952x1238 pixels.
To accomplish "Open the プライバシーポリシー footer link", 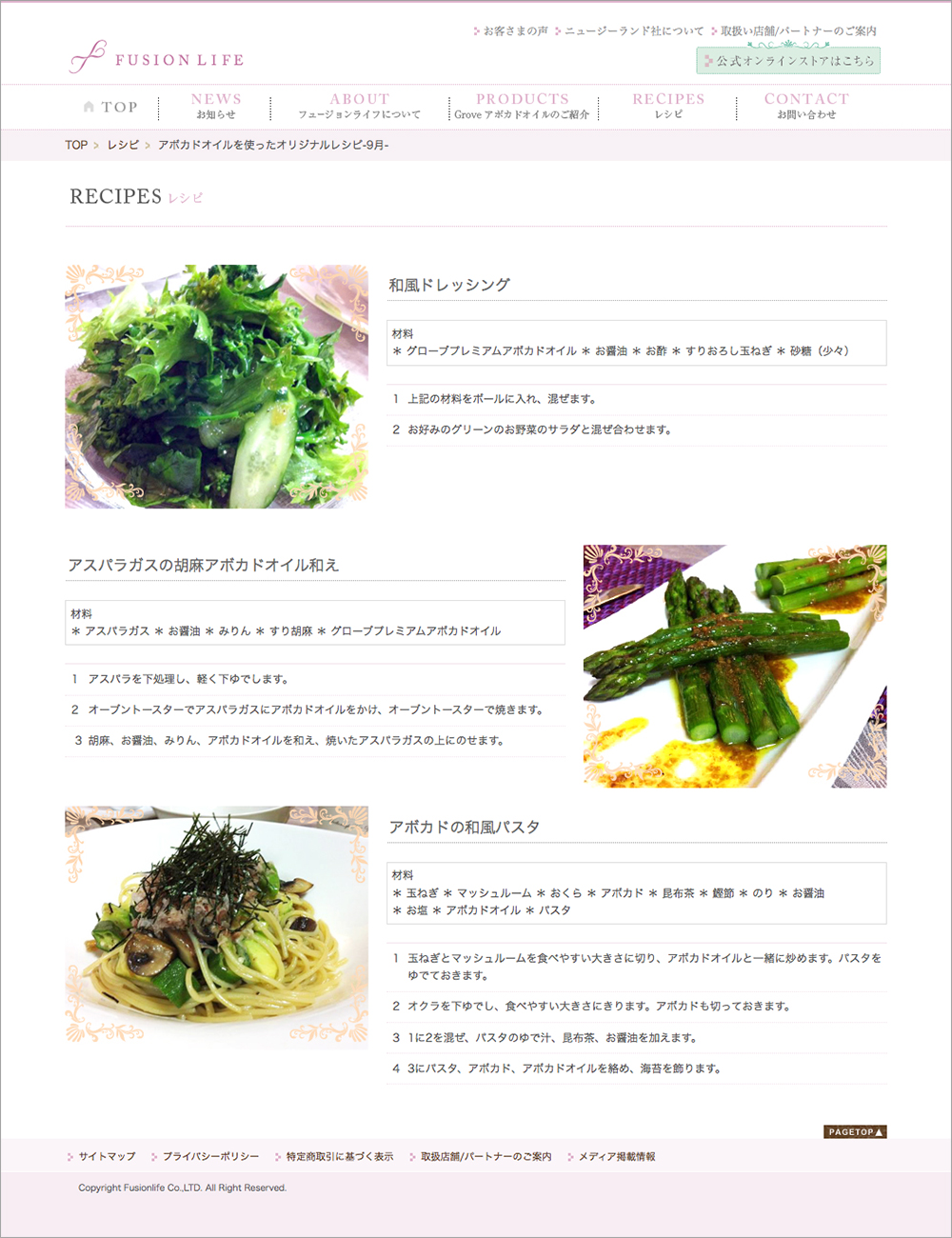I will pyautogui.click(x=210, y=1156).
